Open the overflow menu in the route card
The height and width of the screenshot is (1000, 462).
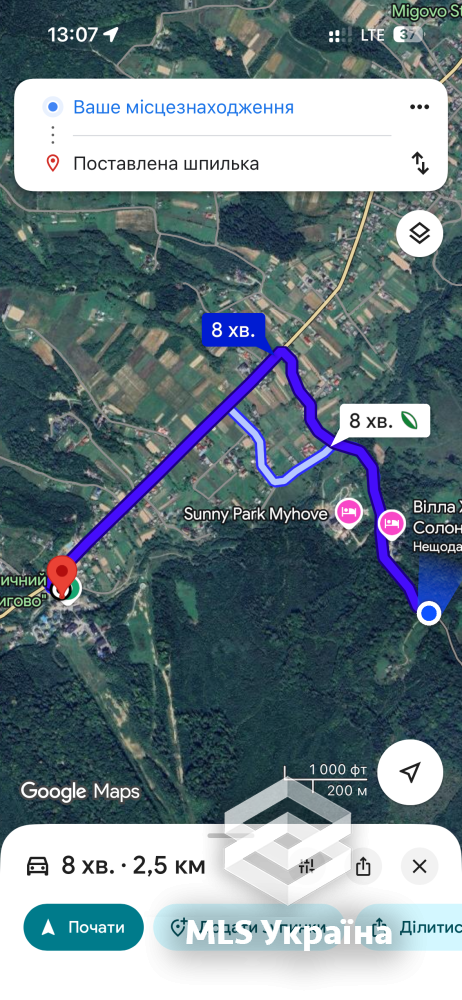pos(419,107)
